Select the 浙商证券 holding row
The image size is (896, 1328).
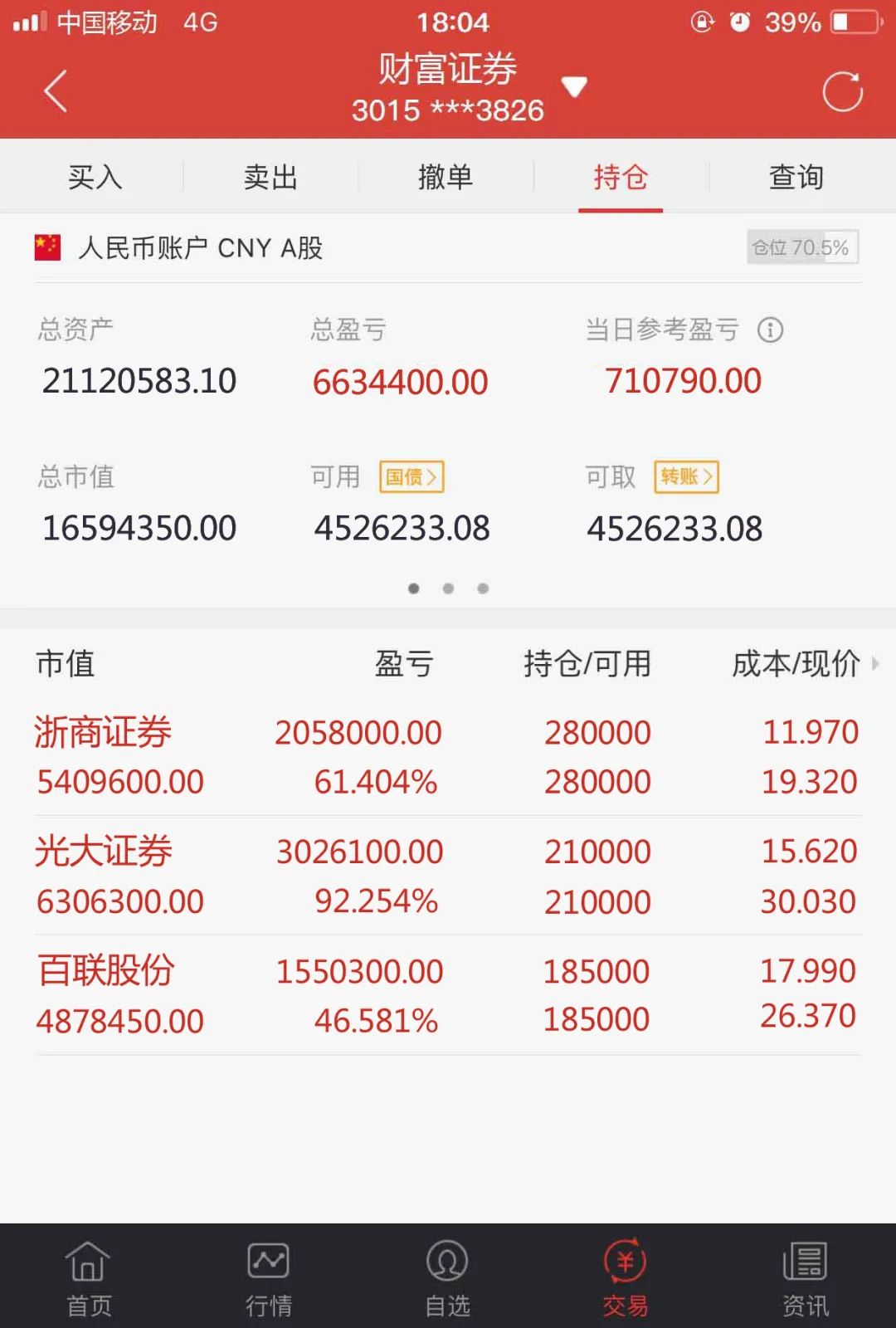click(448, 755)
